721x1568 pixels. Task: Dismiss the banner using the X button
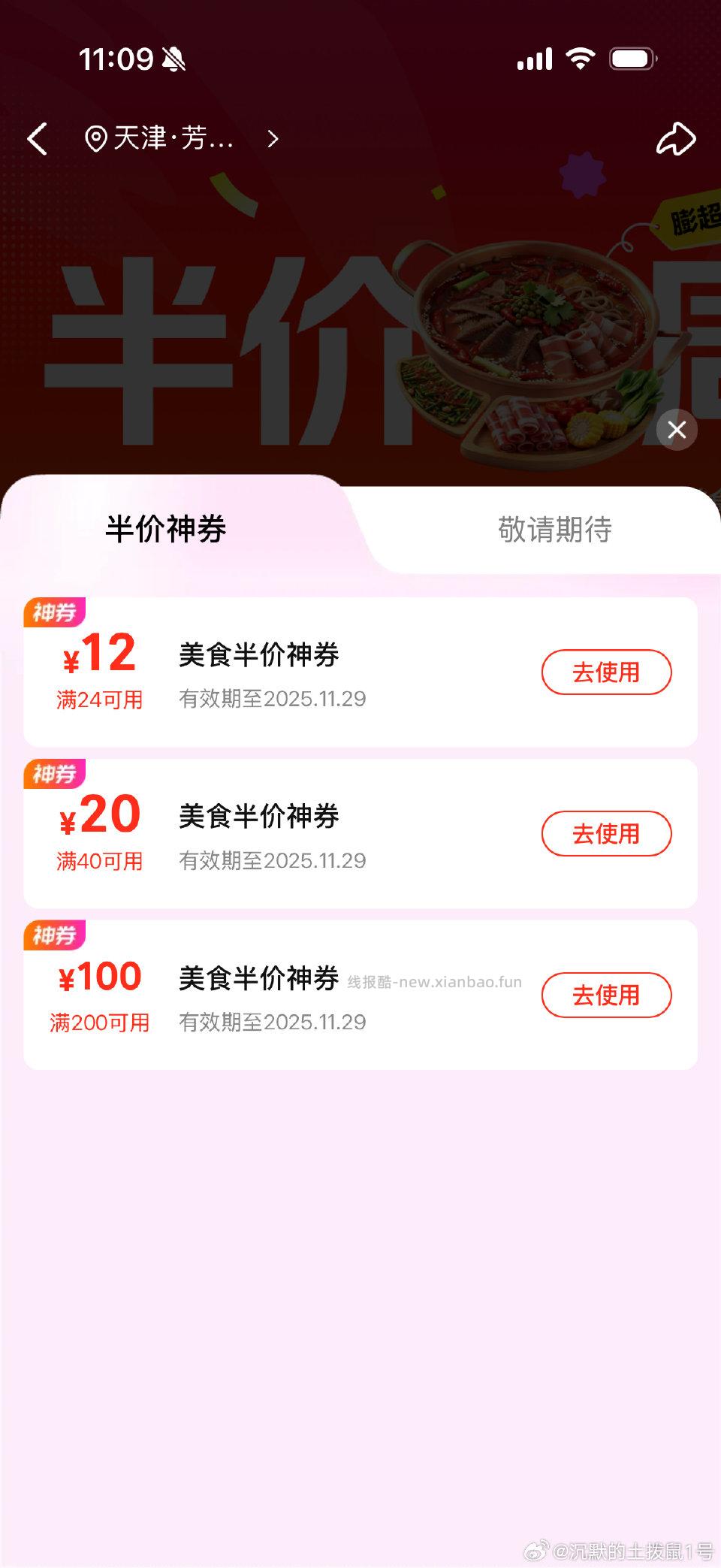(676, 430)
